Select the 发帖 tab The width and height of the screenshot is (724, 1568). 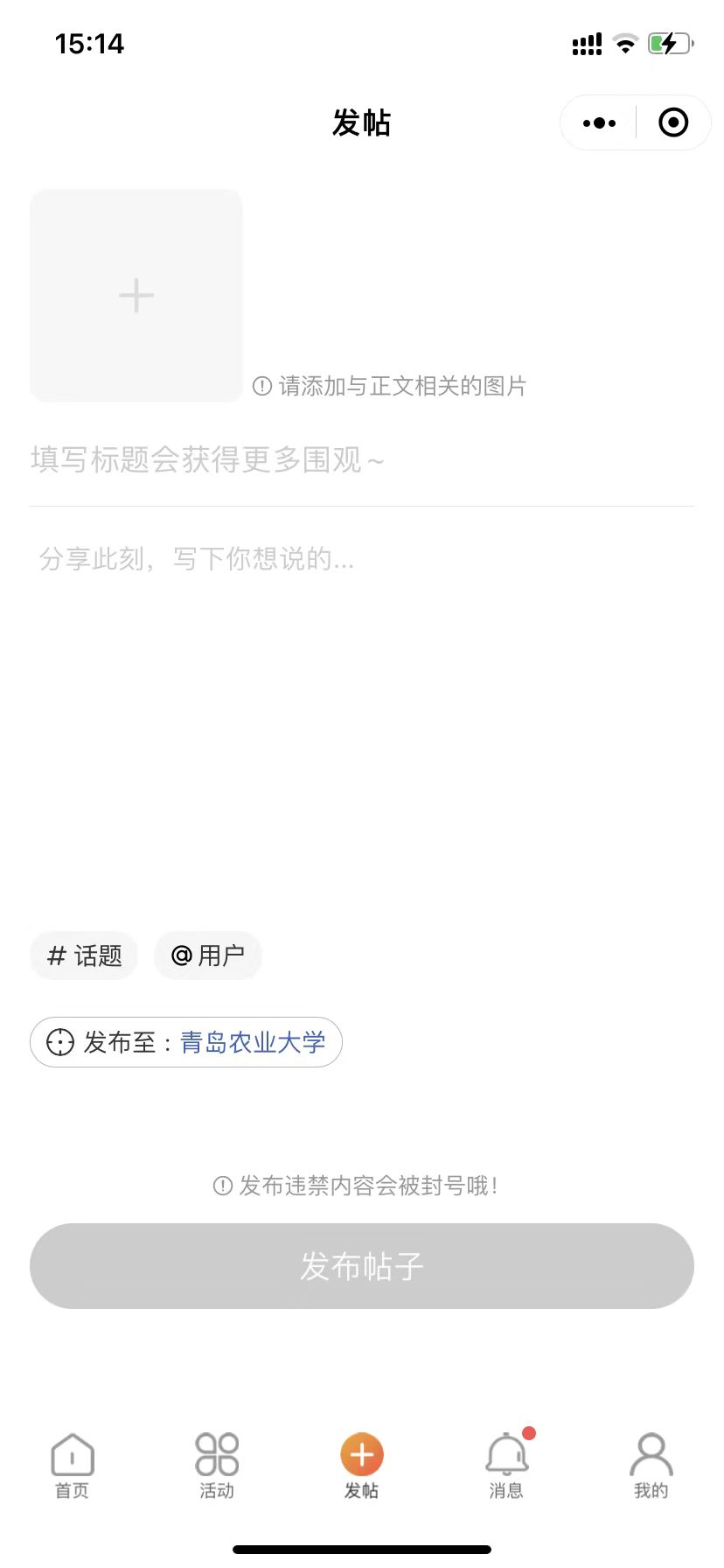[362, 1466]
